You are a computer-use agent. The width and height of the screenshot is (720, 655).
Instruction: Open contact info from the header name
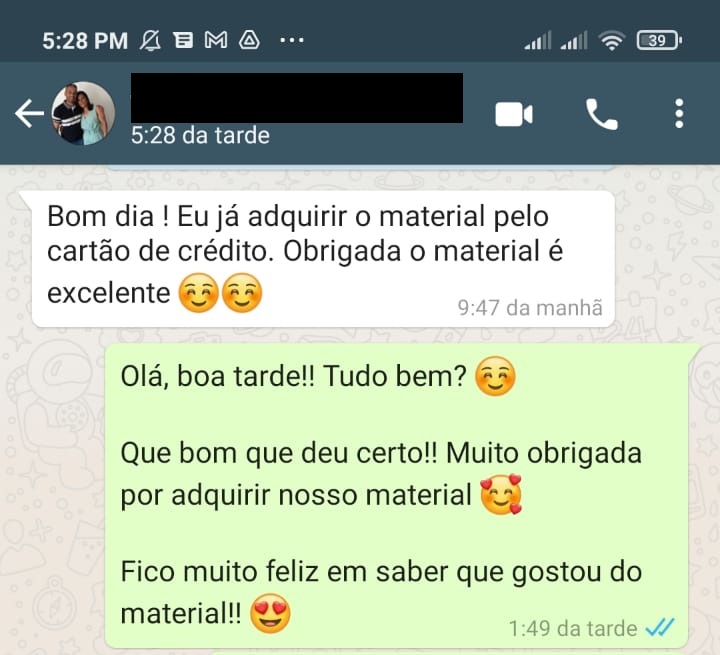pyautogui.click(x=297, y=99)
